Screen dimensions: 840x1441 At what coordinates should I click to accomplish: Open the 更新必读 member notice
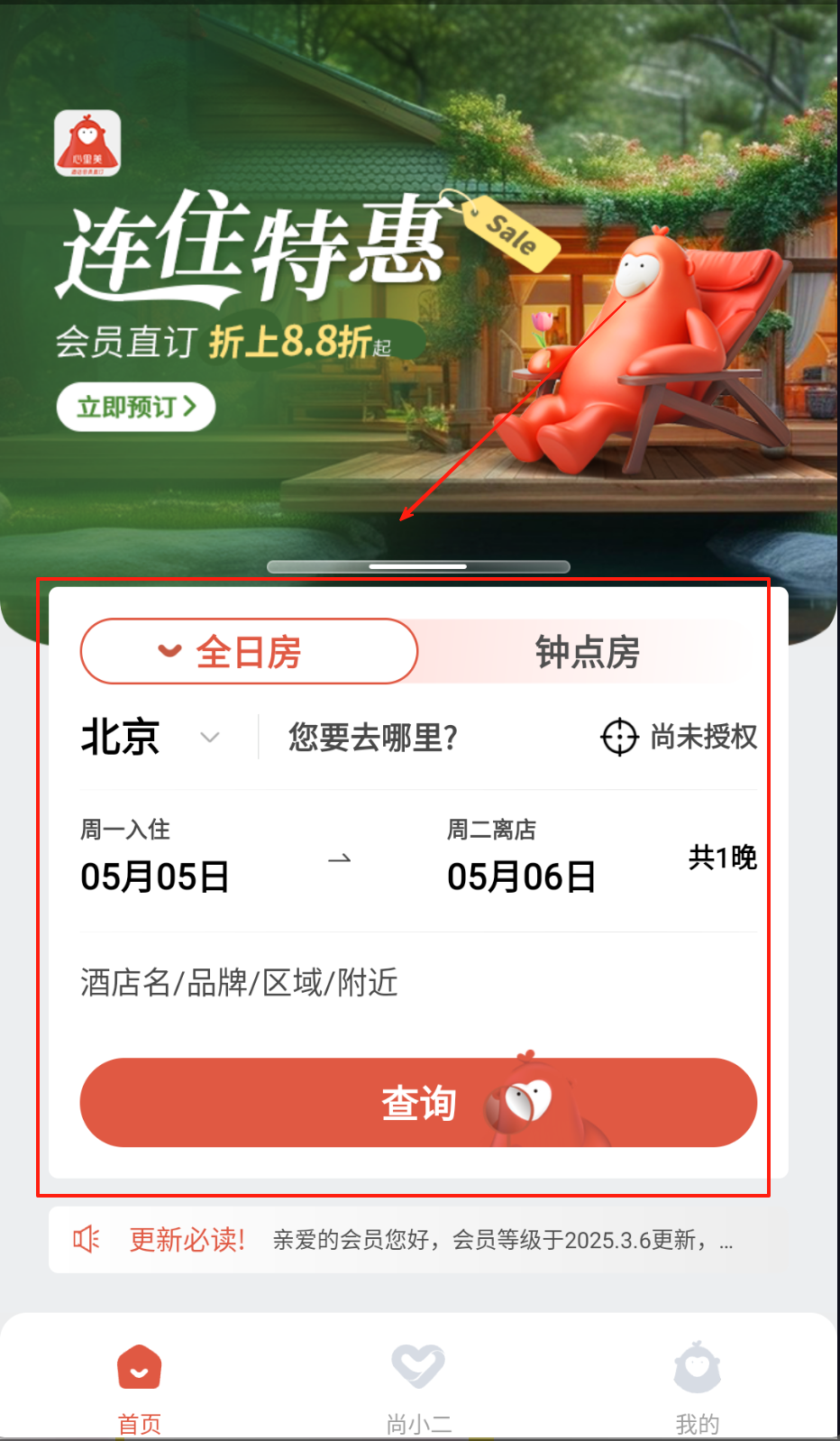point(418,1240)
